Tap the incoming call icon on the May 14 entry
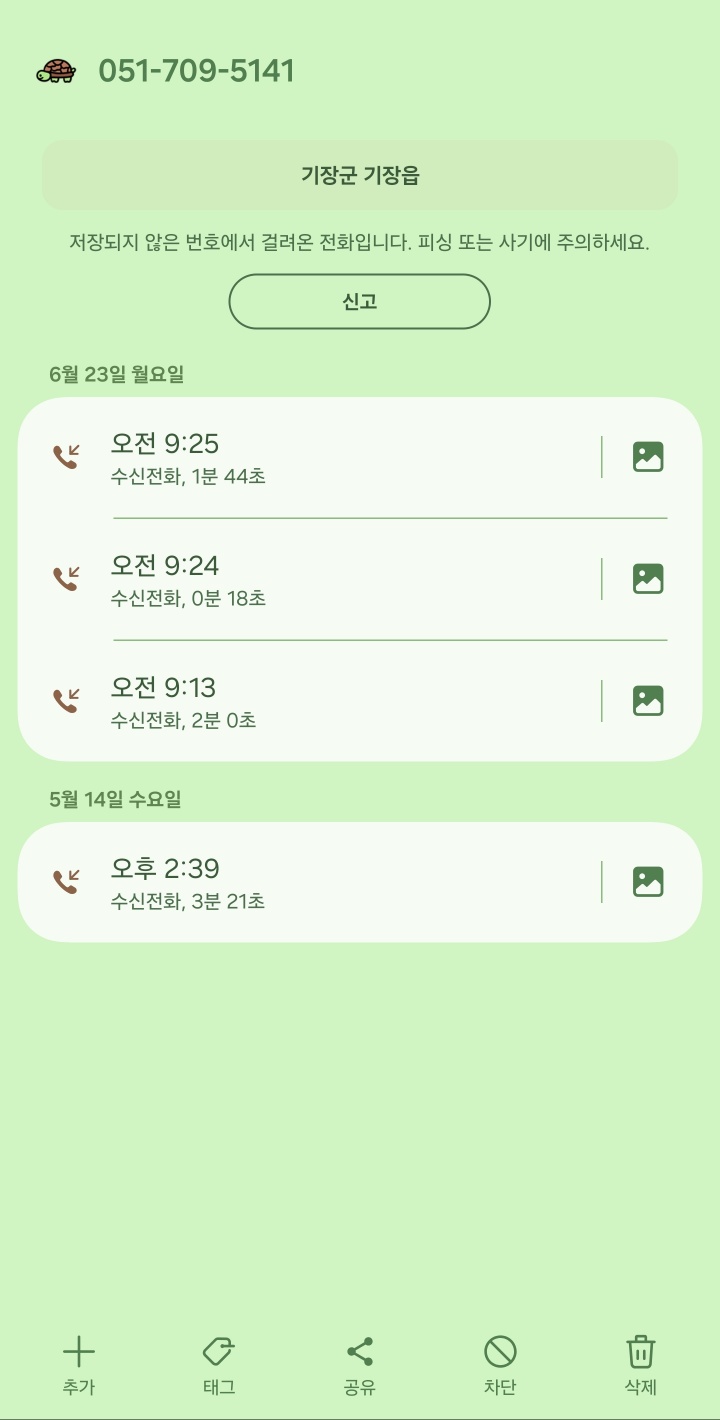The width and height of the screenshot is (720, 1420). coord(66,881)
